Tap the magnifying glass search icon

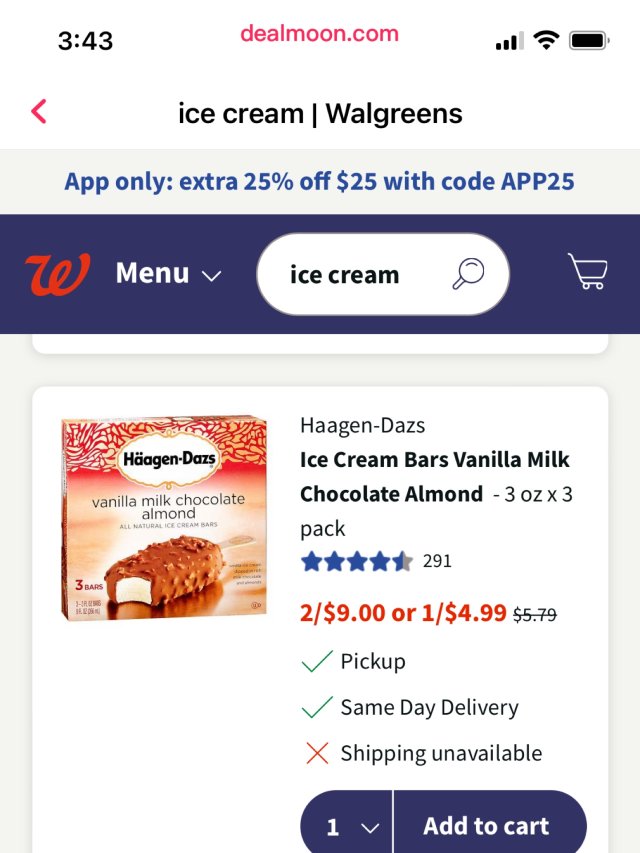click(468, 273)
